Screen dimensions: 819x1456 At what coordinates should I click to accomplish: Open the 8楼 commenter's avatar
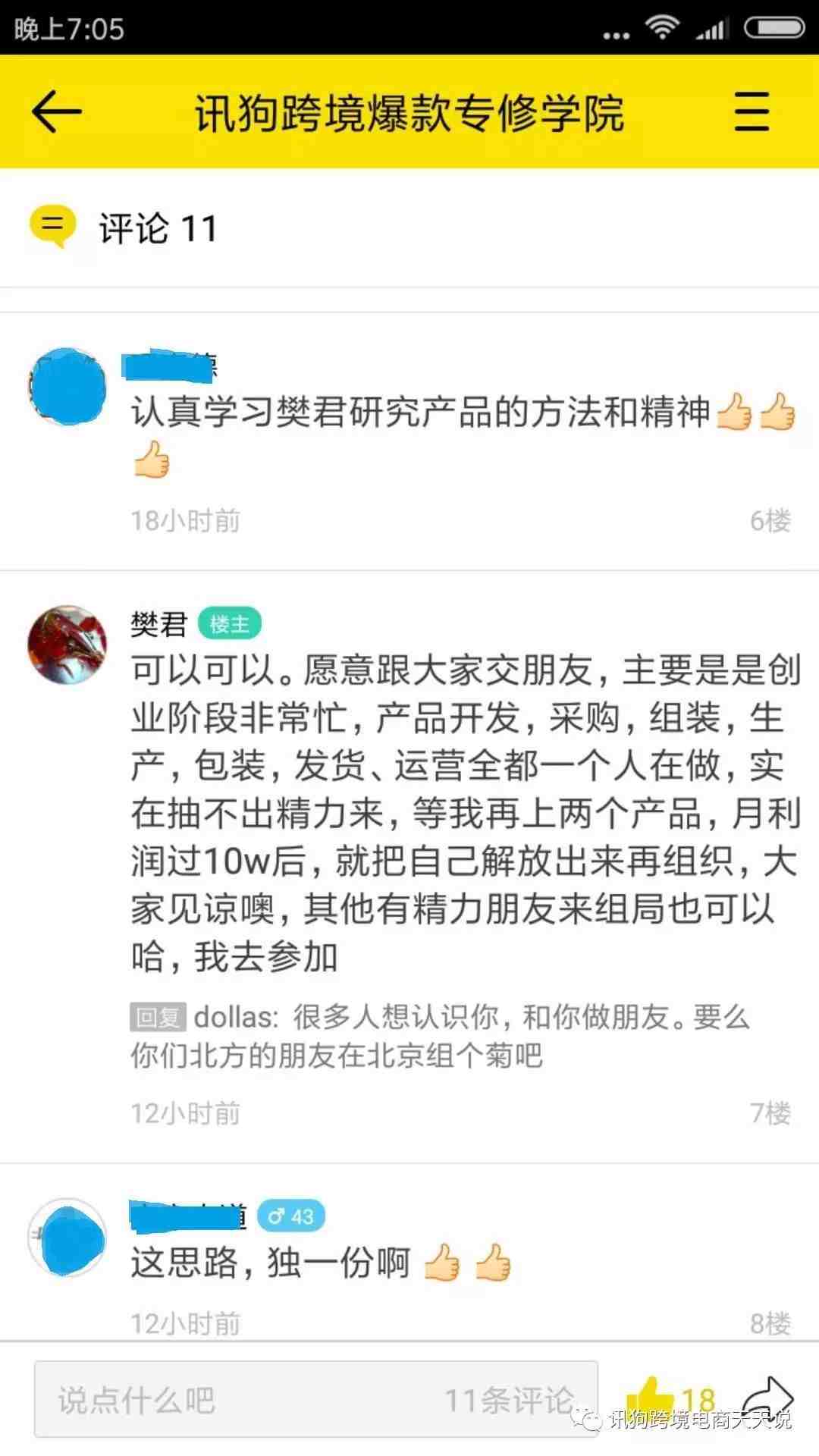67,1238
